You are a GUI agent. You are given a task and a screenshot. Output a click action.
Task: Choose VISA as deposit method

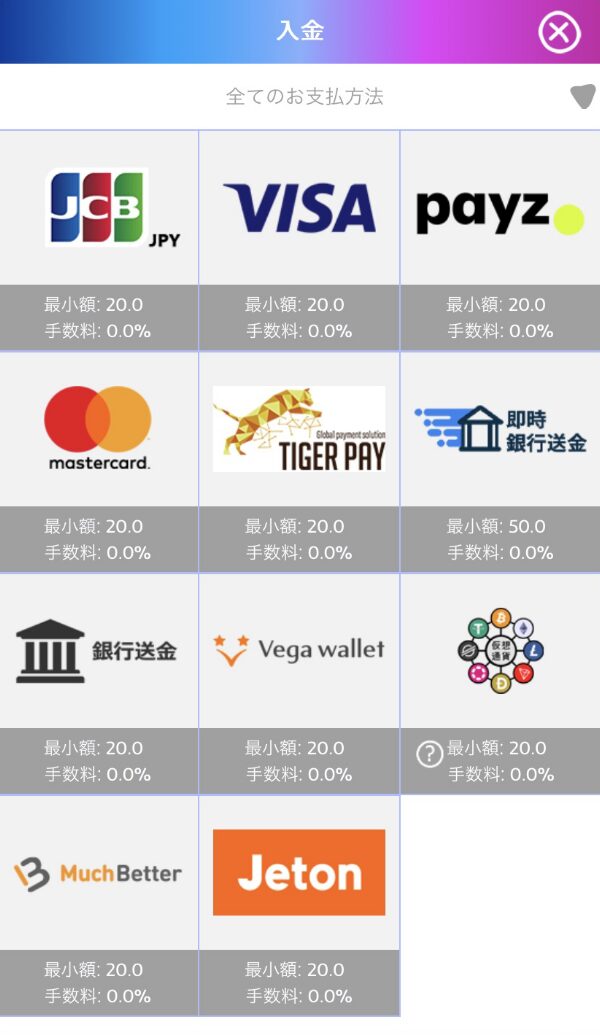(299, 208)
